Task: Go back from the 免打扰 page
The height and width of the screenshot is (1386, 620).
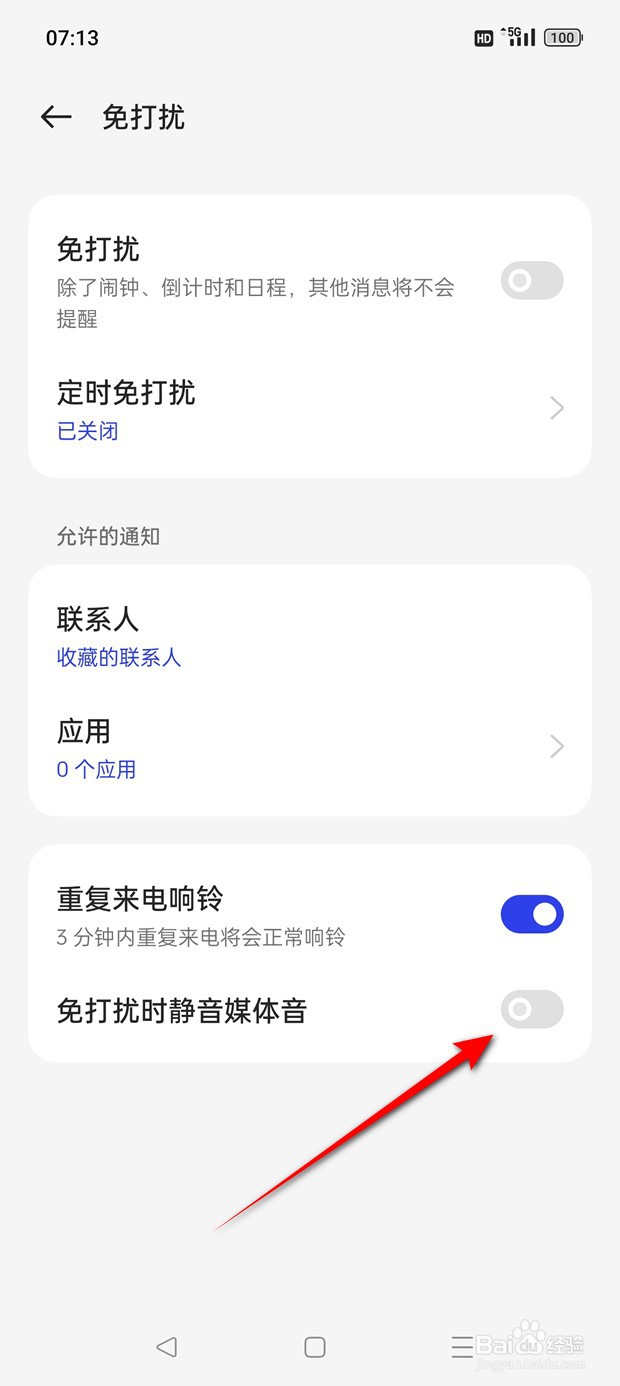Action: pyautogui.click(x=56, y=118)
